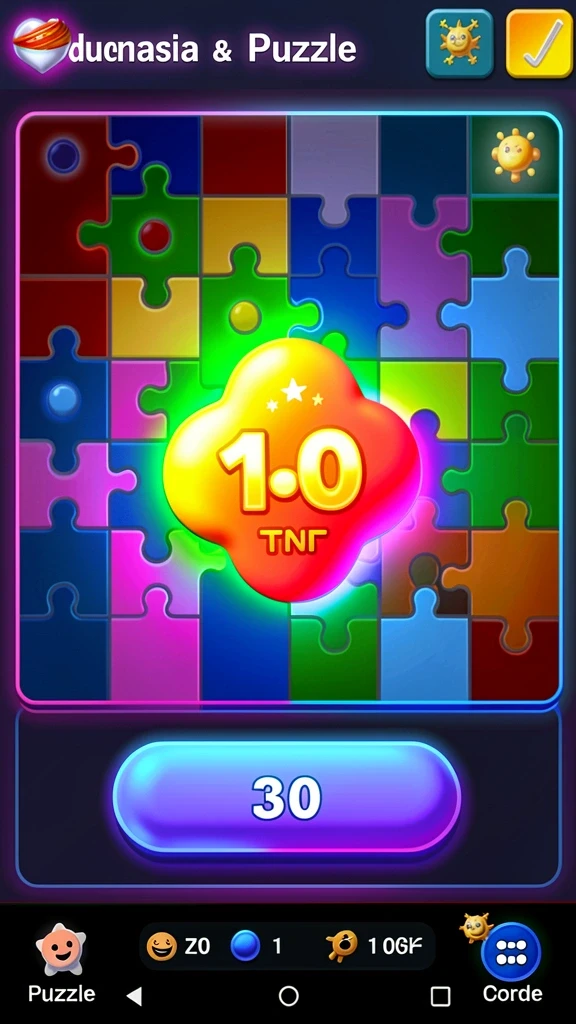Open the Corde tab
The height and width of the screenshot is (1024, 576).
(512, 964)
